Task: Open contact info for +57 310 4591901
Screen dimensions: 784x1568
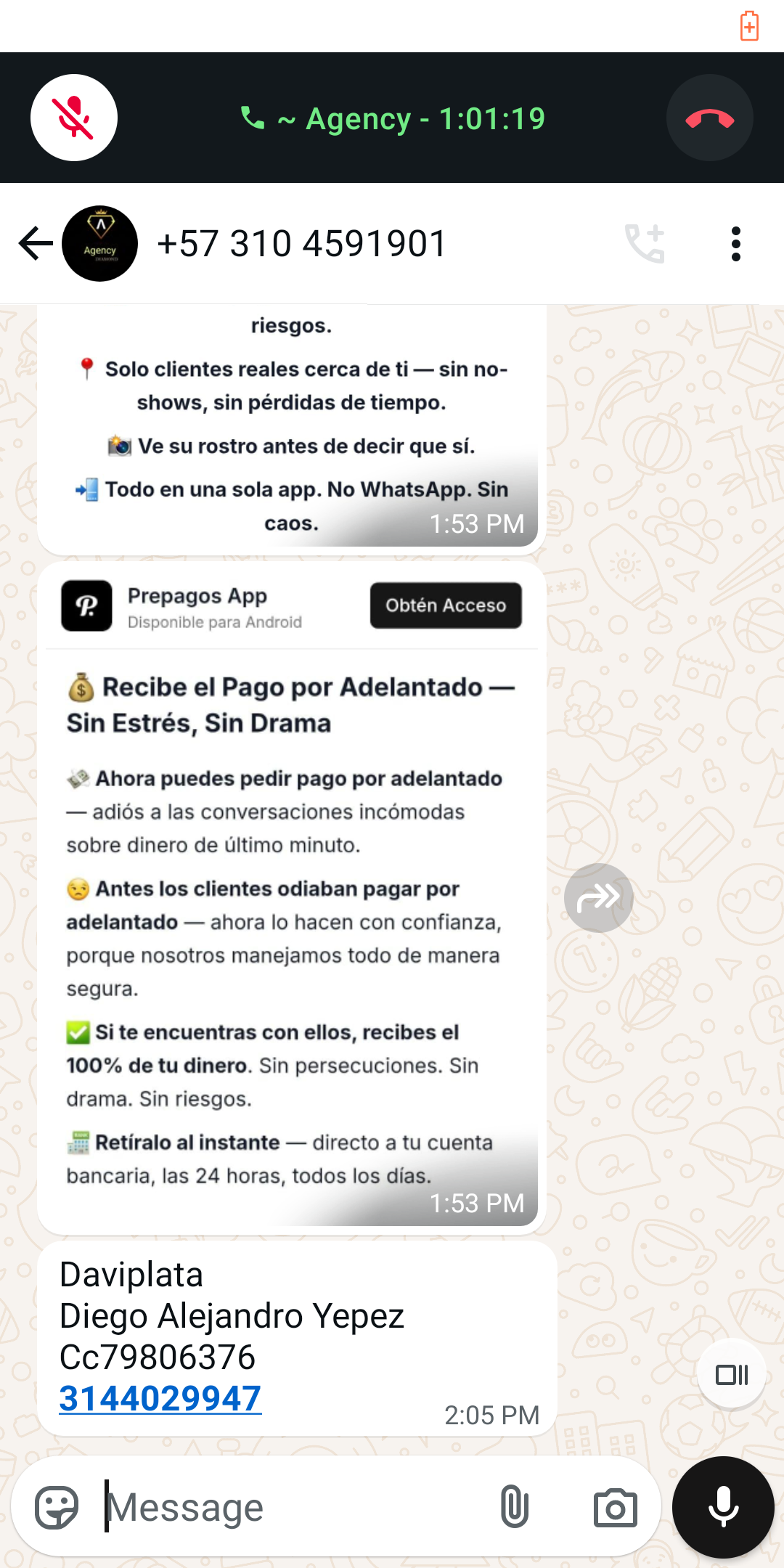Action: [x=301, y=243]
